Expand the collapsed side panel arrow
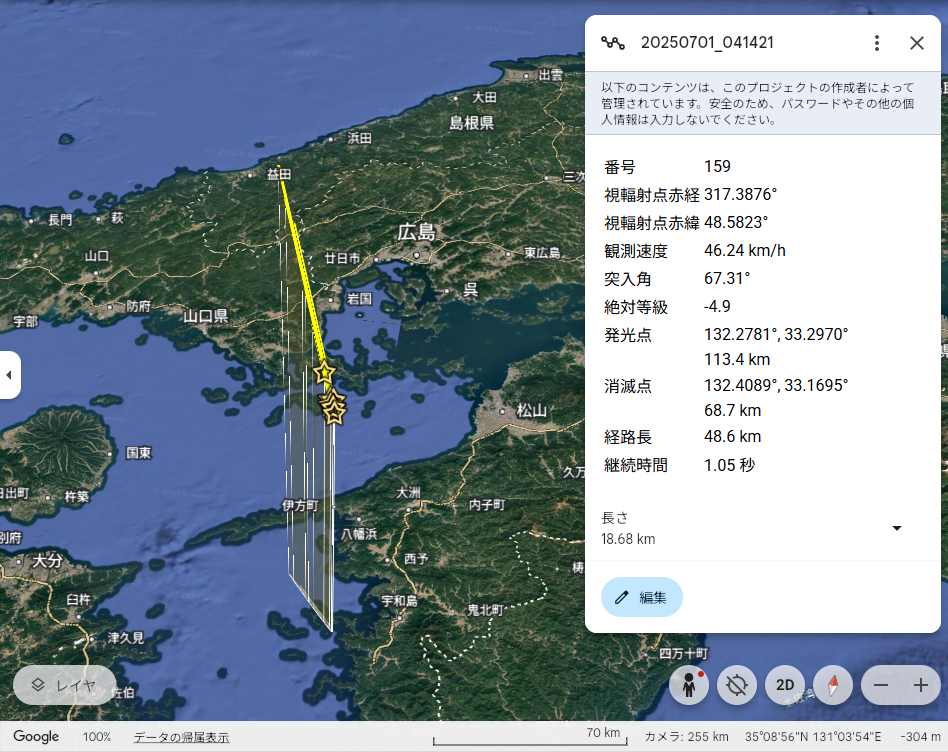 pos(9,375)
